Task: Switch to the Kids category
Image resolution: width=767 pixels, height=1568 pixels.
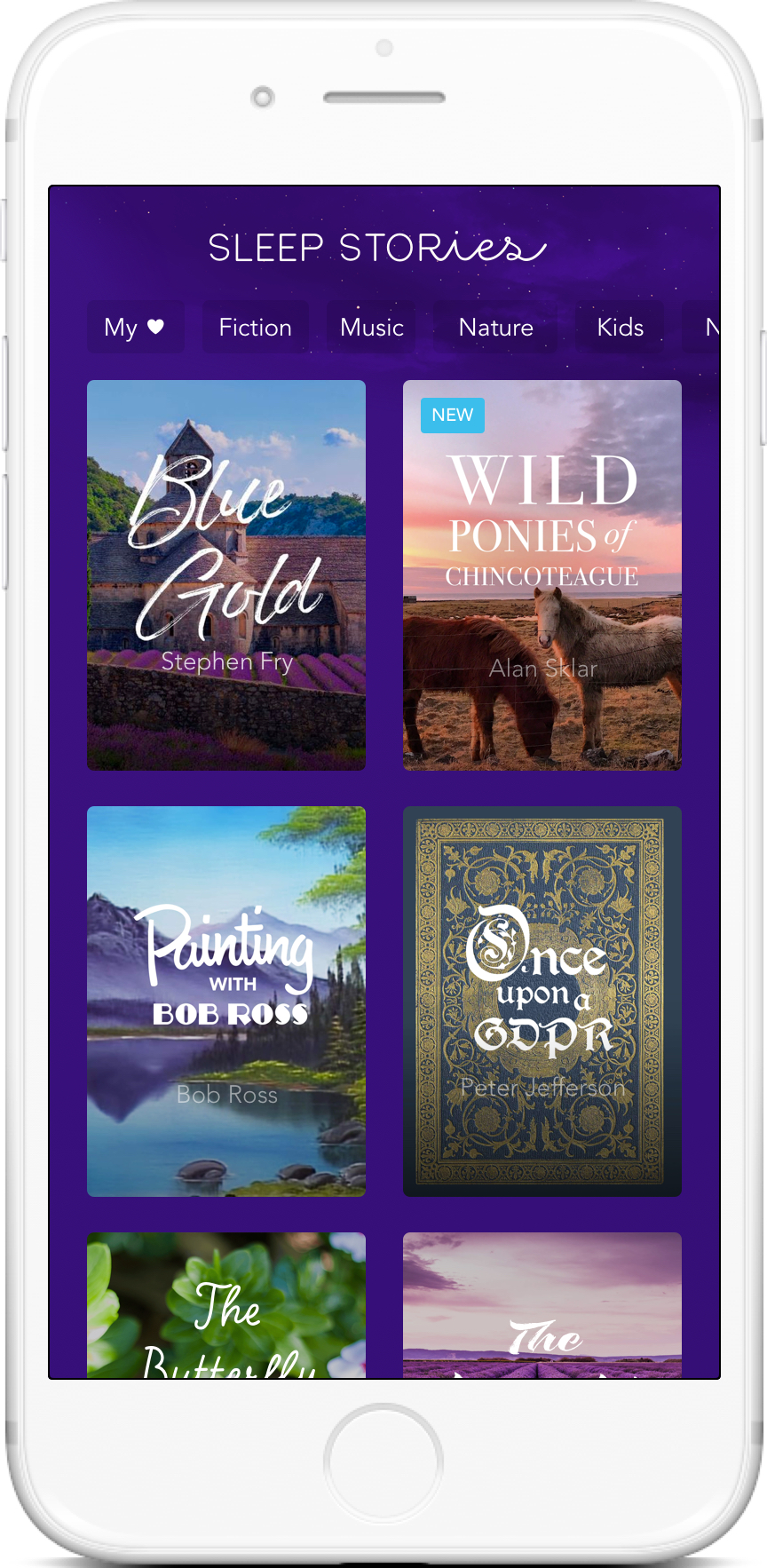Action: 620,327
